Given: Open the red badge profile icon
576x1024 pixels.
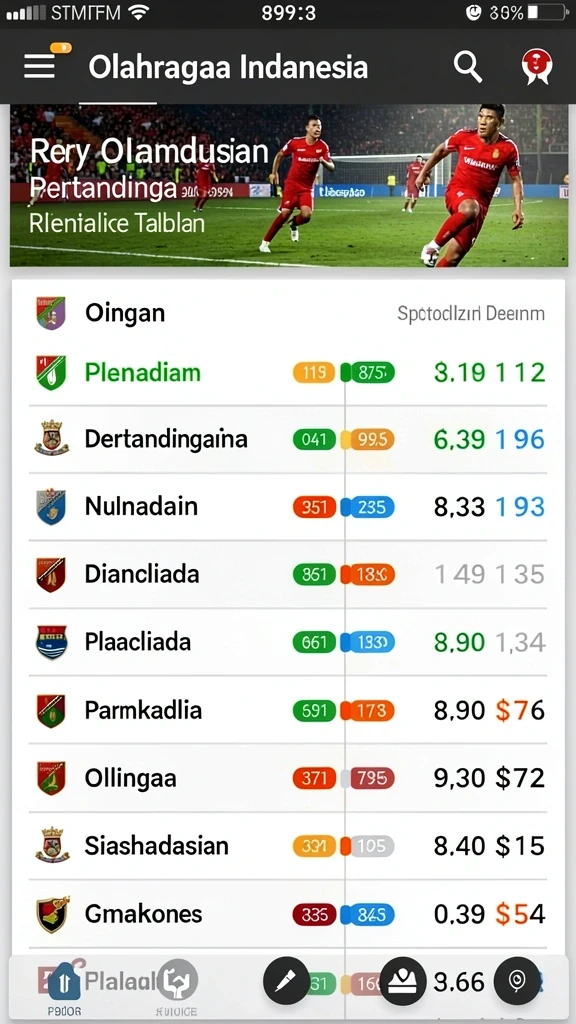Looking at the screenshot, I should [x=537, y=67].
